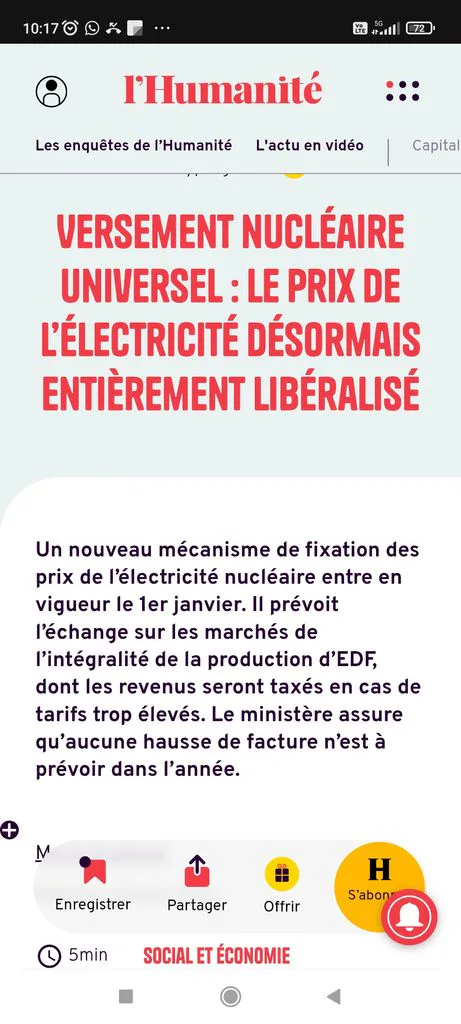Tap the black plus icon beside author
461x1024 pixels.
click(9, 831)
